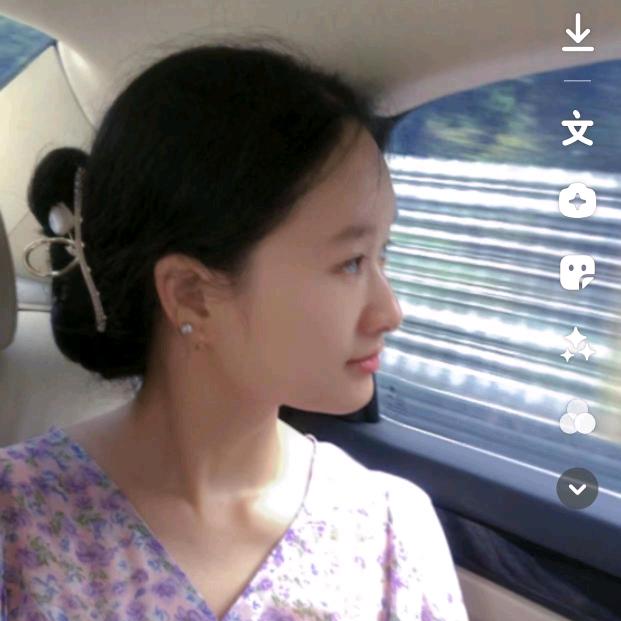The width and height of the screenshot is (621, 621).
Task: Download the photo to device
Action: tap(577, 34)
